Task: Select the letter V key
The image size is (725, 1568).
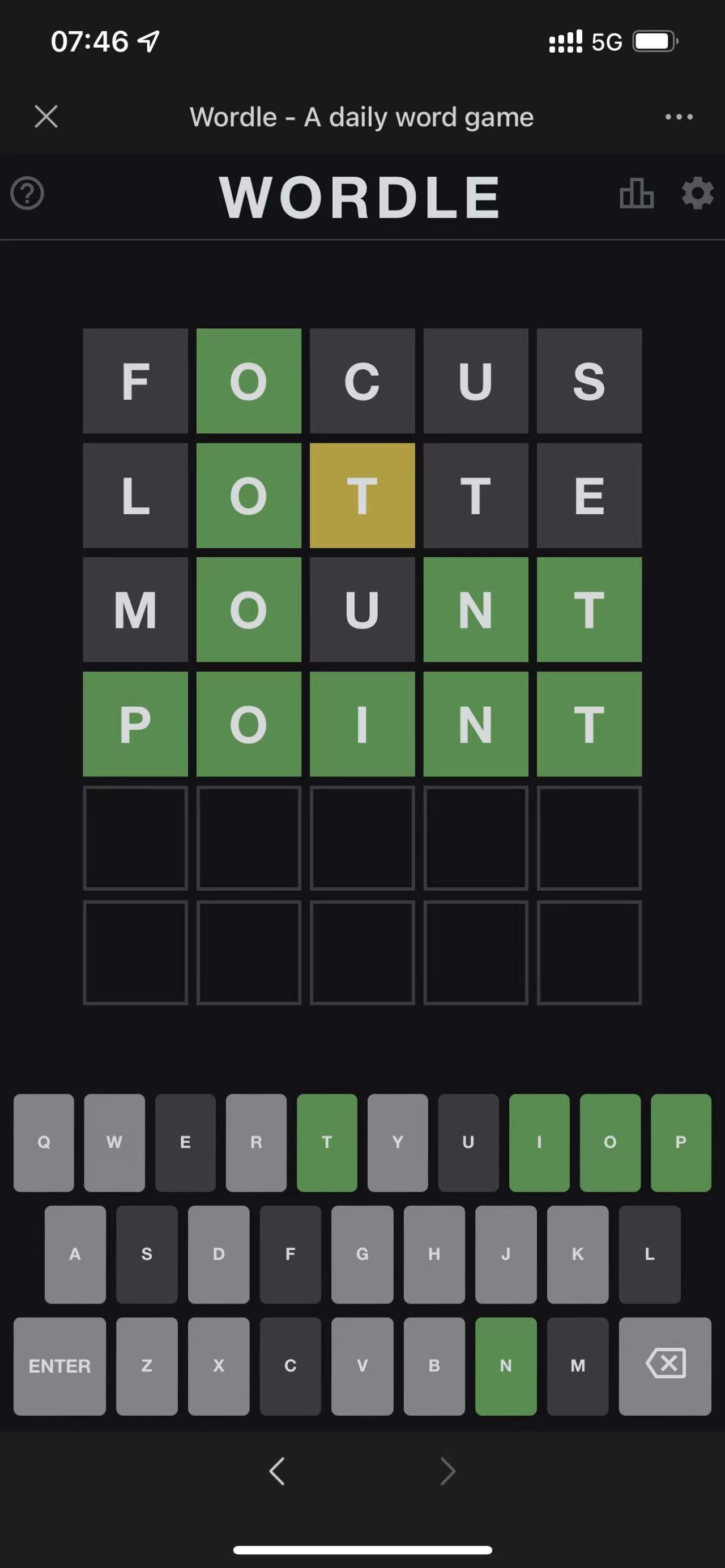Action: pyautogui.click(x=362, y=1366)
